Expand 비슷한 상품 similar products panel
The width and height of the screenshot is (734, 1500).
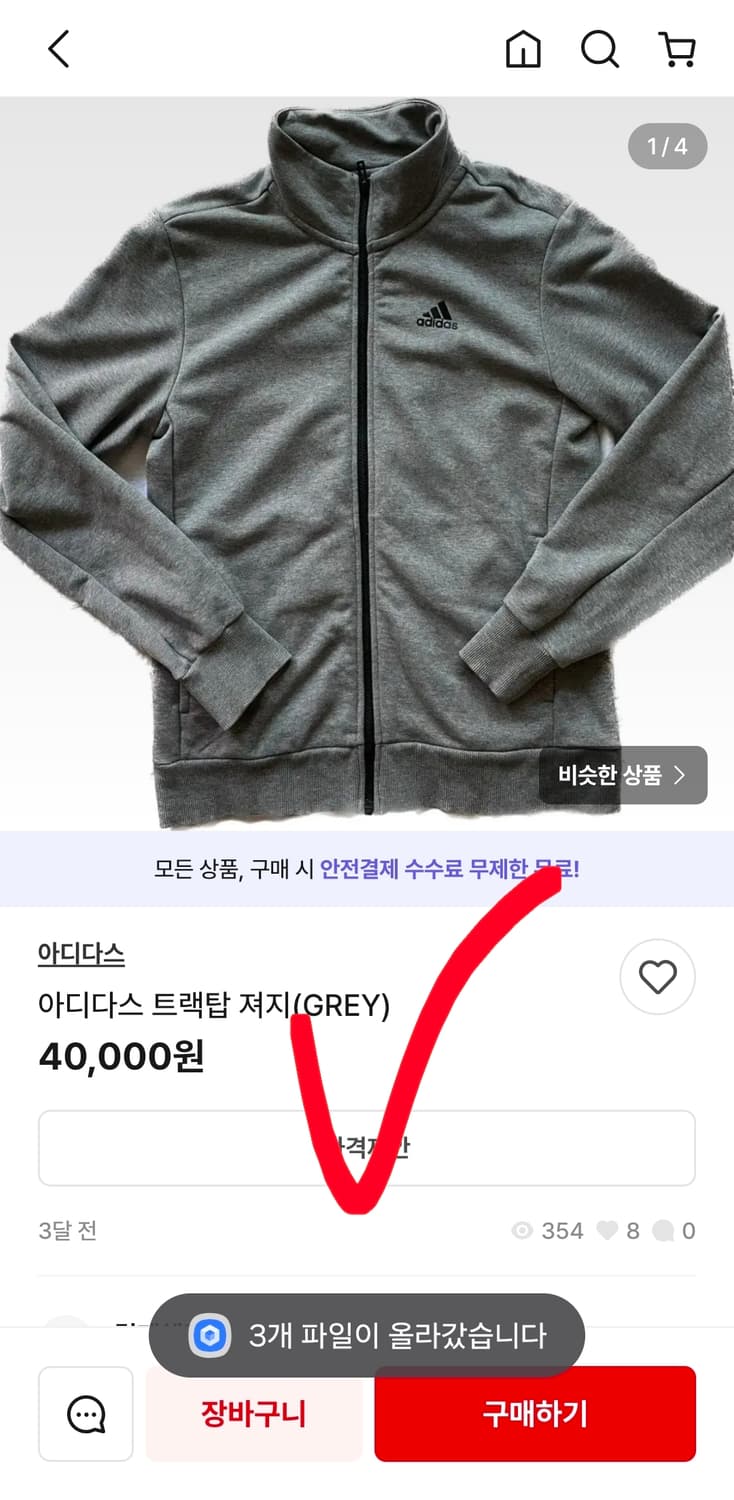[x=622, y=775]
